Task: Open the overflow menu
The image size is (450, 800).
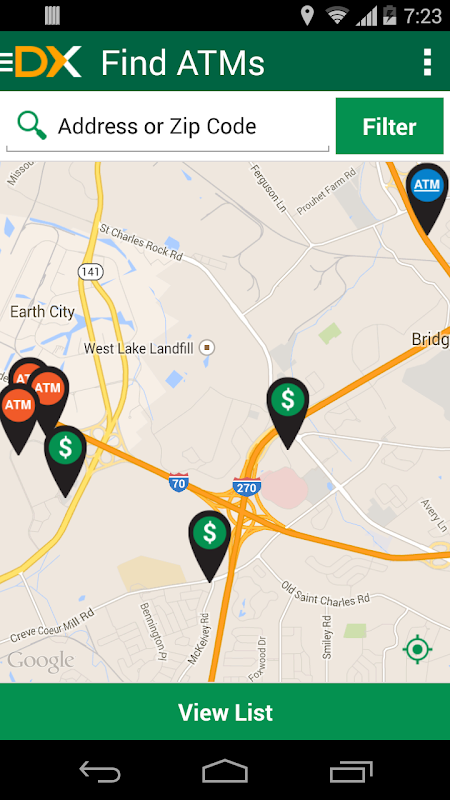Action: (427, 62)
